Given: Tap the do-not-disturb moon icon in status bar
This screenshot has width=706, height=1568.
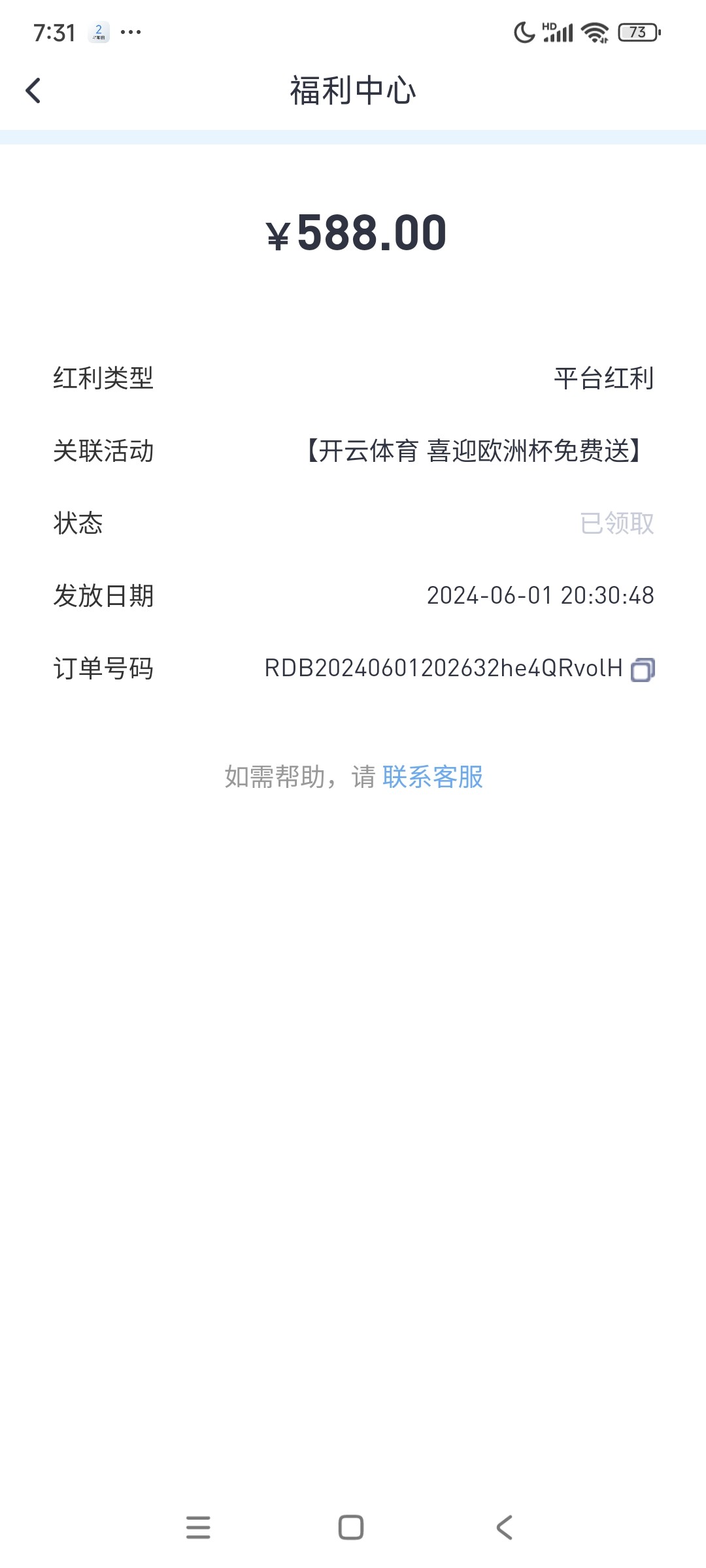Looking at the screenshot, I should pyautogui.click(x=523, y=31).
